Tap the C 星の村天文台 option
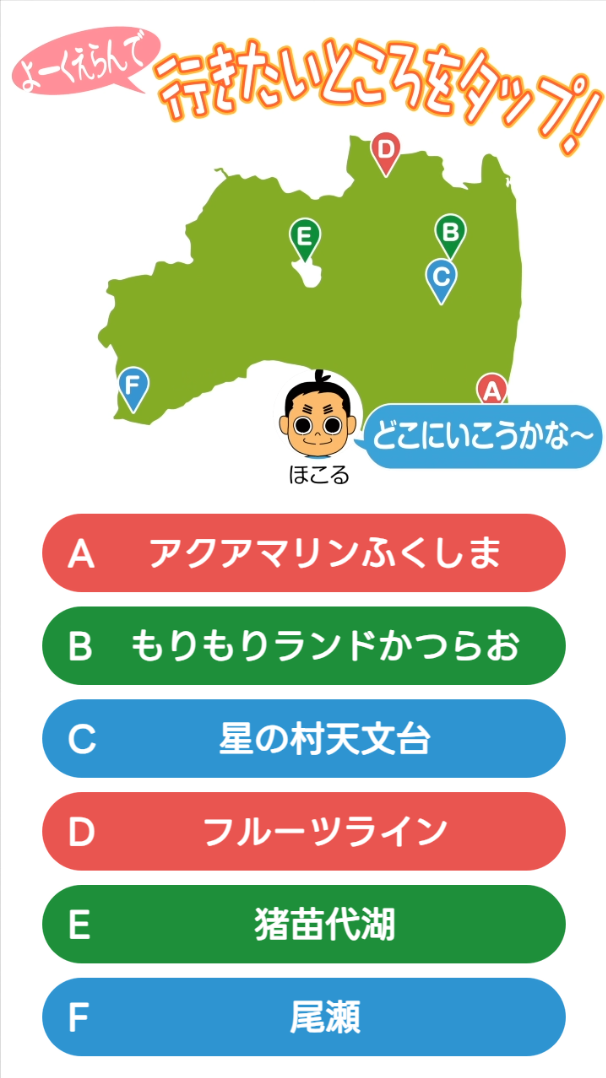This screenshot has height=1078, width=606. [x=303, y=738]
